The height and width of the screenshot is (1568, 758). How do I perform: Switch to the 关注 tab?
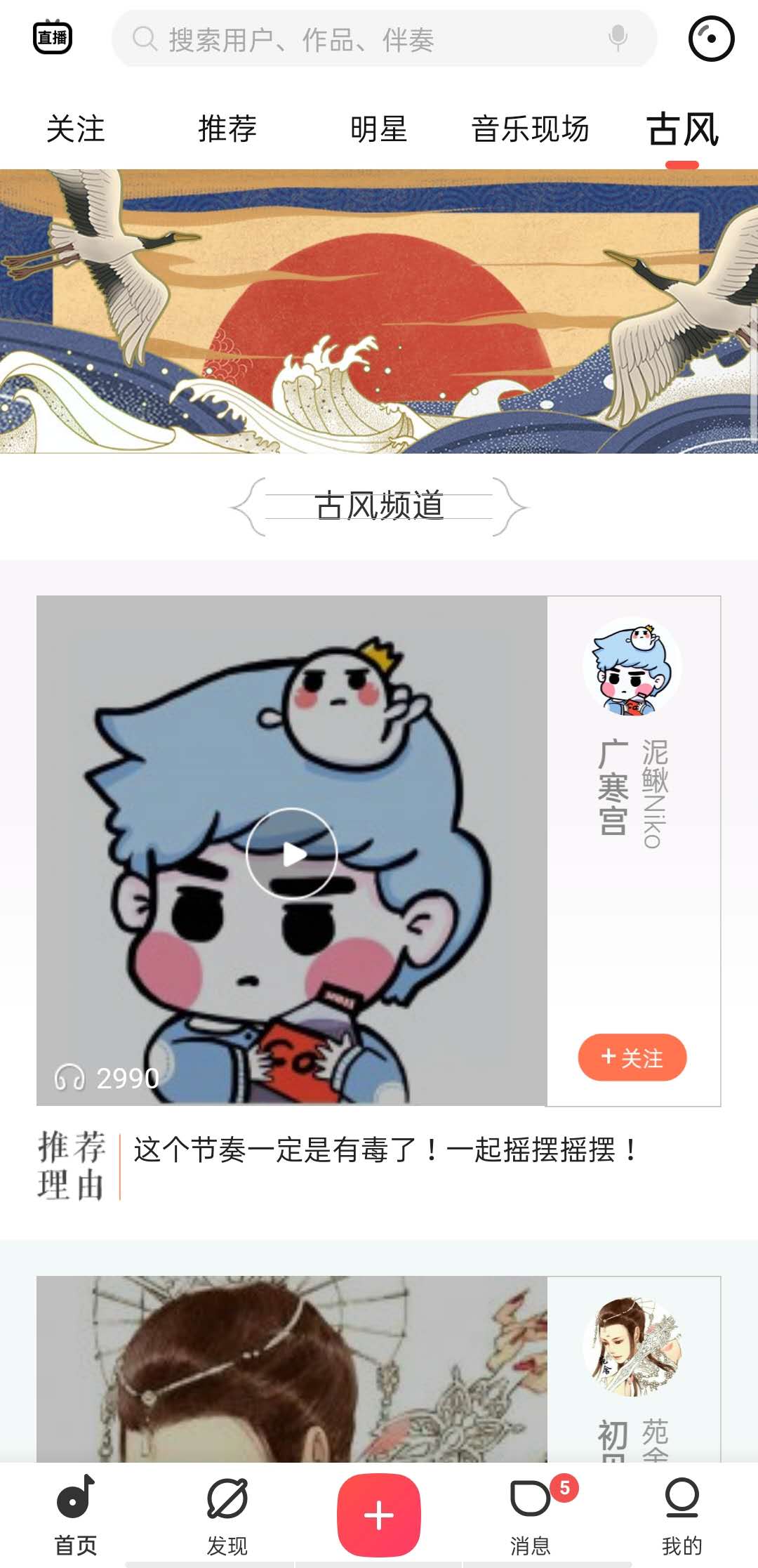coord(76,130)
